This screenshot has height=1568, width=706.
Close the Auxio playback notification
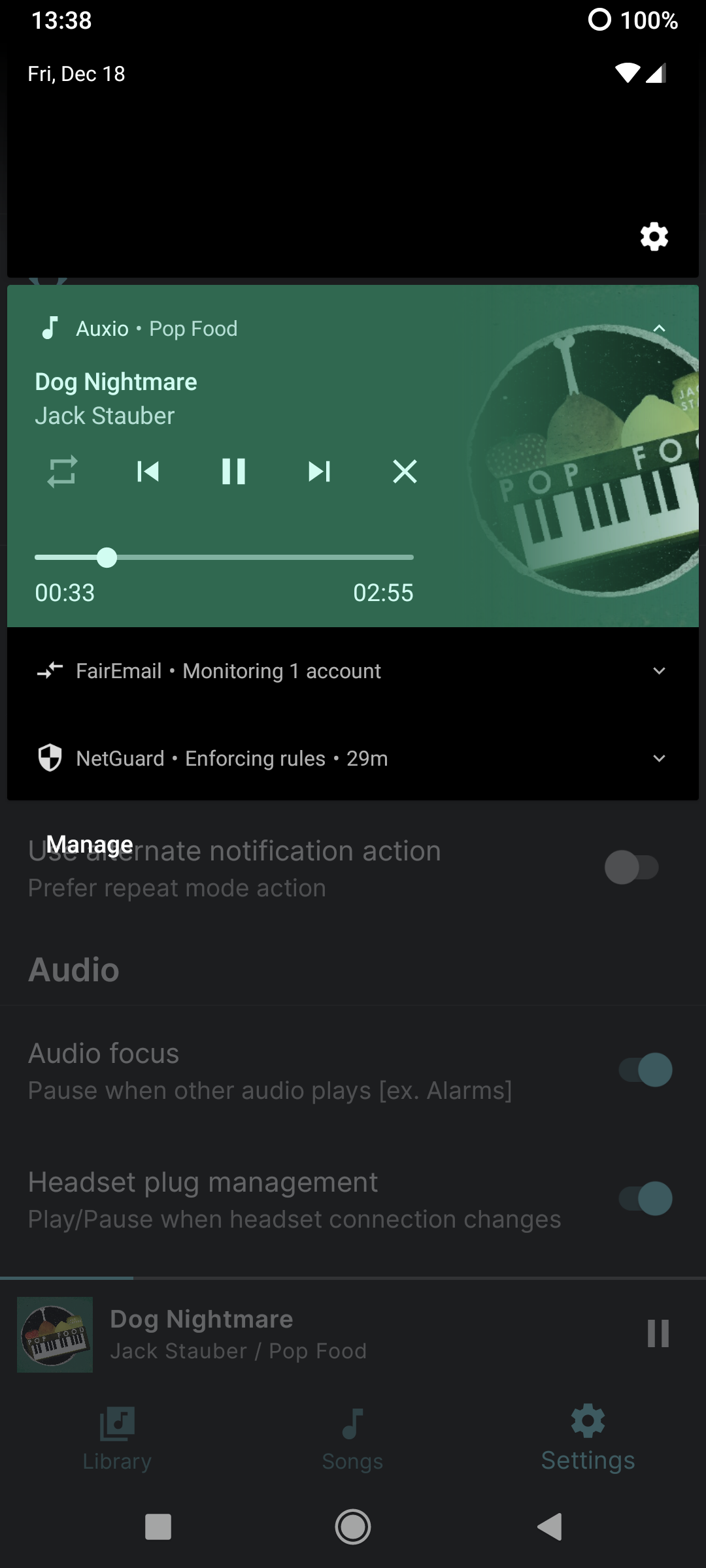click(x=405, y=471)
